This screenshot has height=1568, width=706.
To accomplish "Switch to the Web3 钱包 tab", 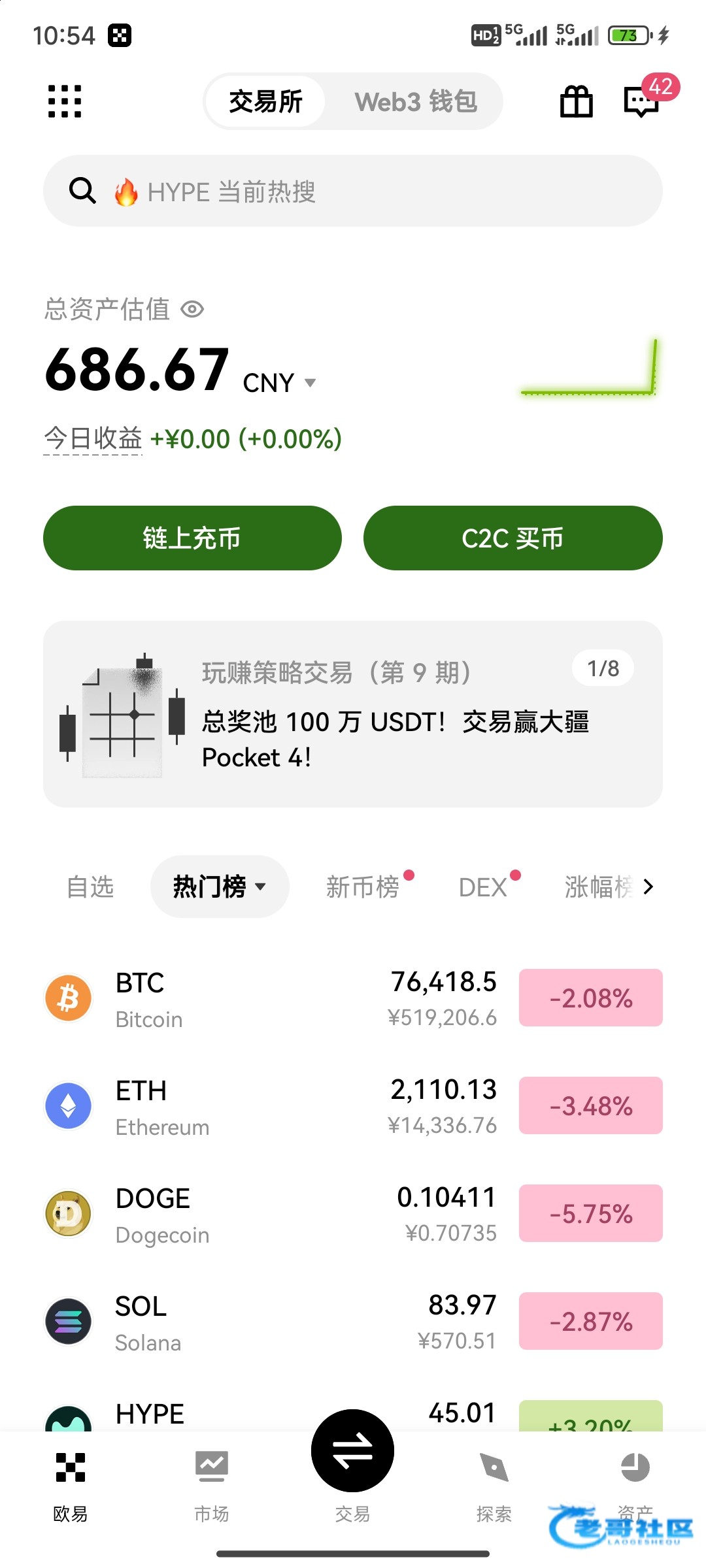I will (x=416, y=102).
